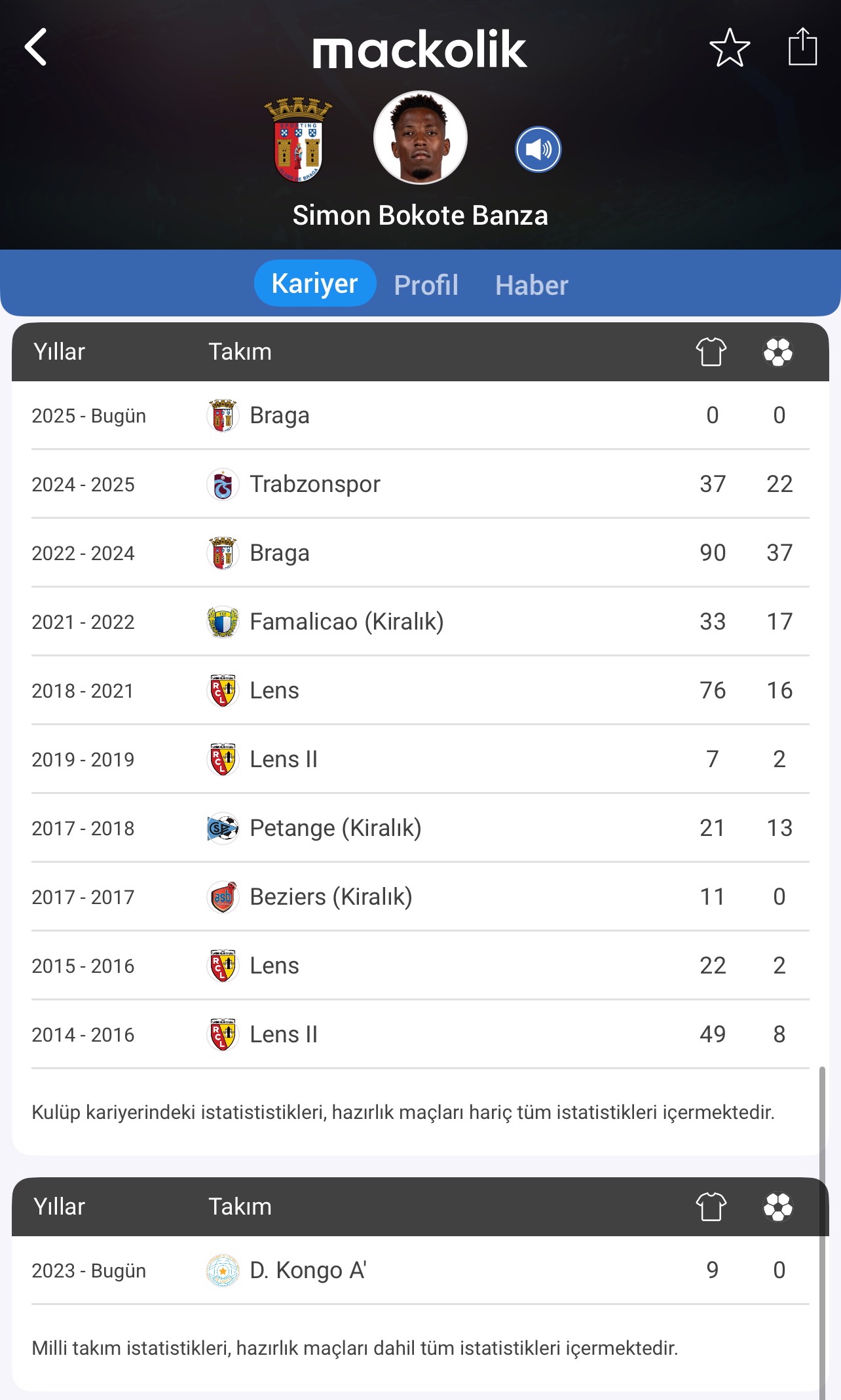The width and height of the screenshot is (841, 1400).
Task: Open Lens row for 2015 - 2016
Action: 421,966
